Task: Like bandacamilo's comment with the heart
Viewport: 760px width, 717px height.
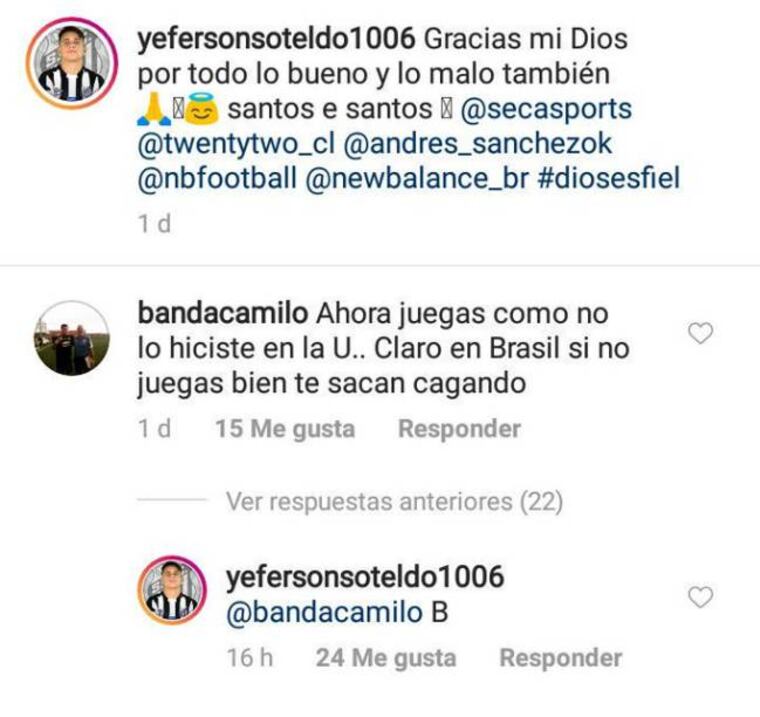Action: point(702,333)
